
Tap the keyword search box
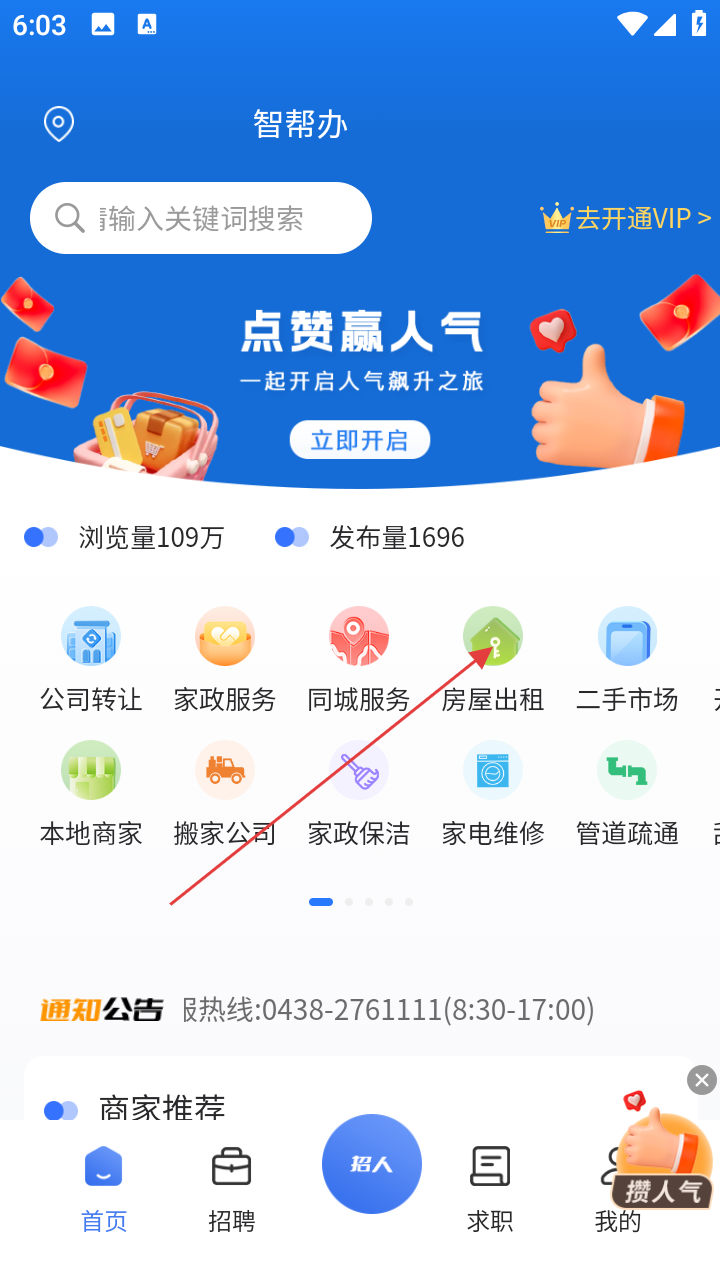click(201, 218)
